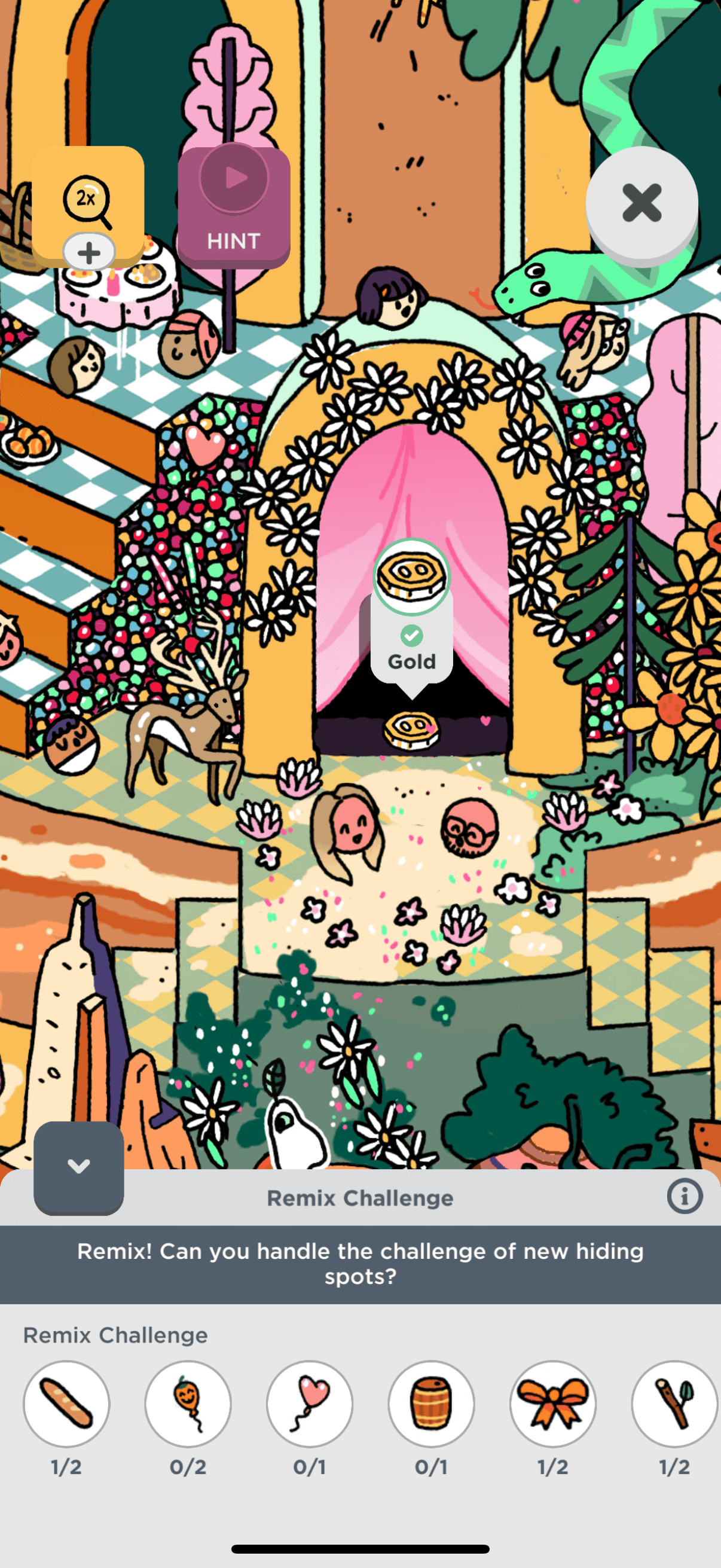This screenshot has width=721, height=1568.
Task: Play a HINT video
Action: [x=234, y=206]
